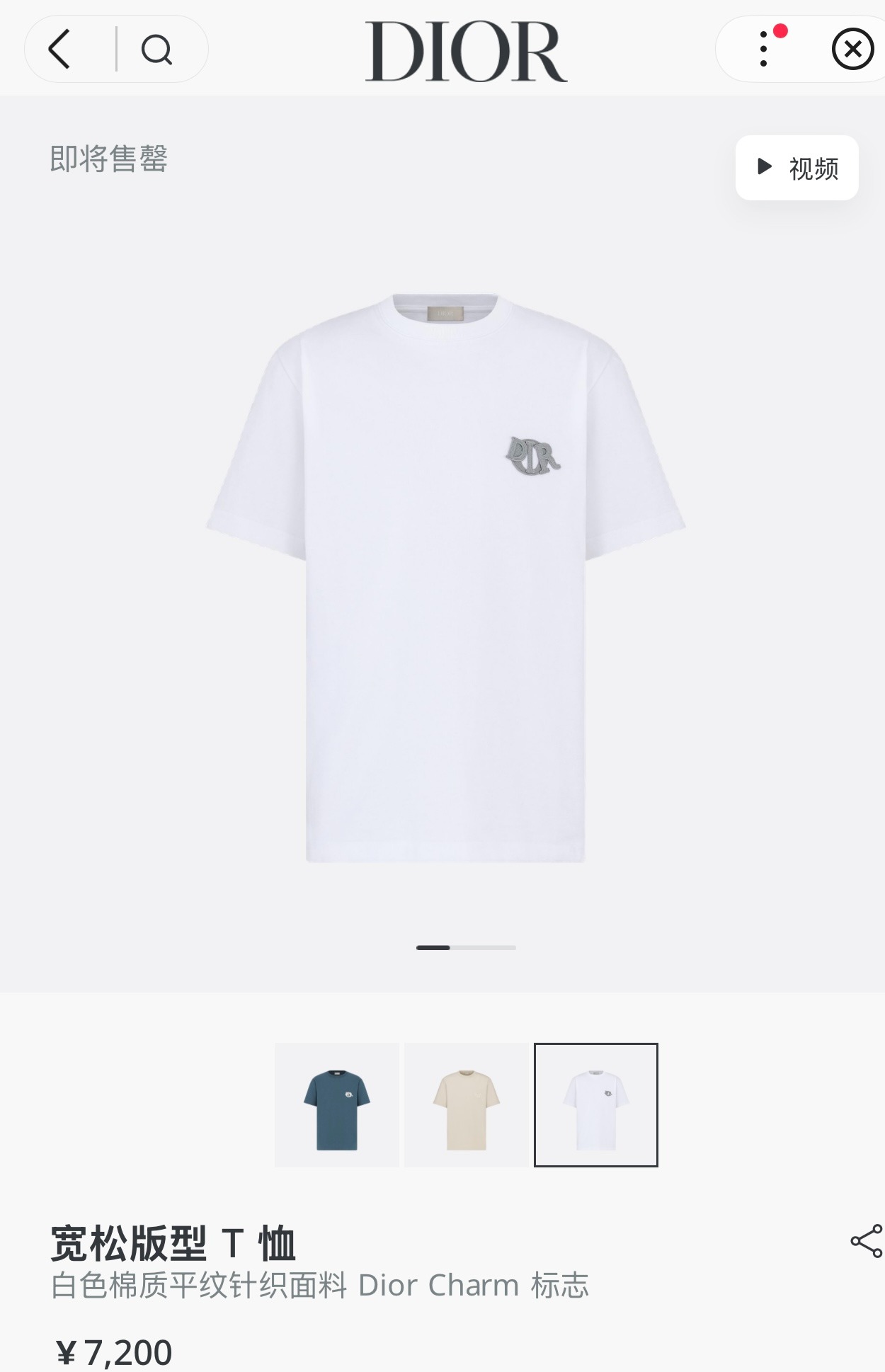Select the blue T-shirt color variant

coord(337,1104)
